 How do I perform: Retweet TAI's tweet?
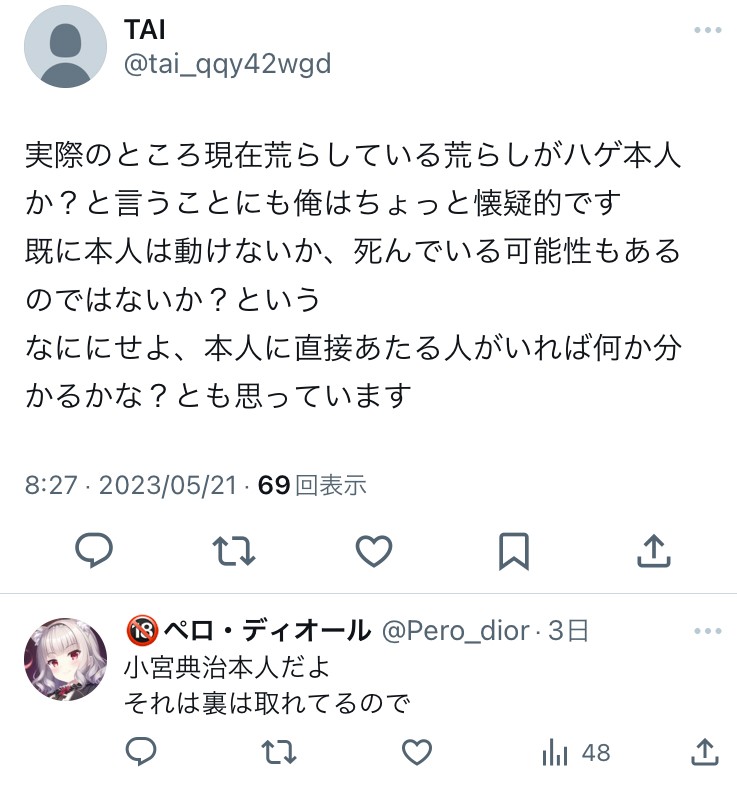[x=235, y=549]
